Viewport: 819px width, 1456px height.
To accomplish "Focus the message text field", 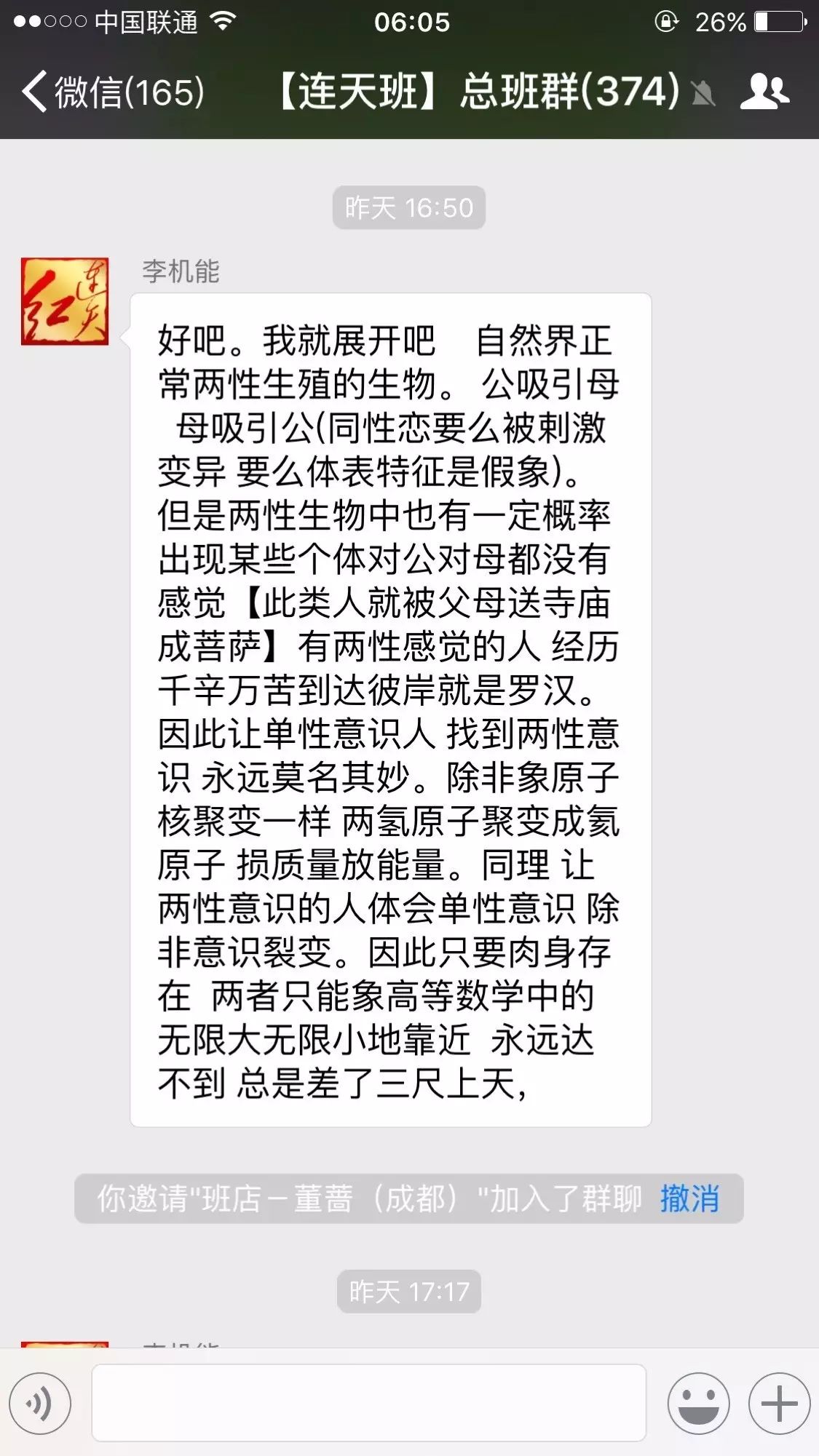I will [368, 1403].
